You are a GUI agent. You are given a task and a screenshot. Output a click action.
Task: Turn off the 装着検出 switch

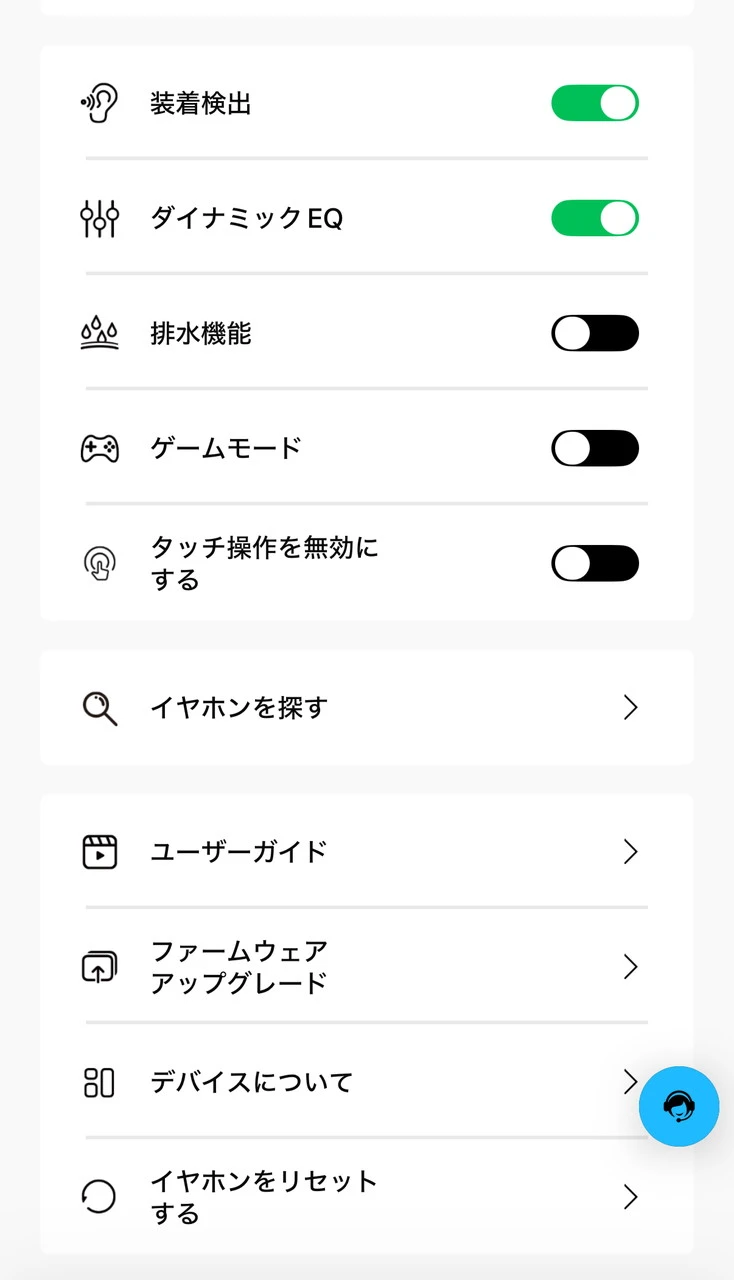(595, 103)
